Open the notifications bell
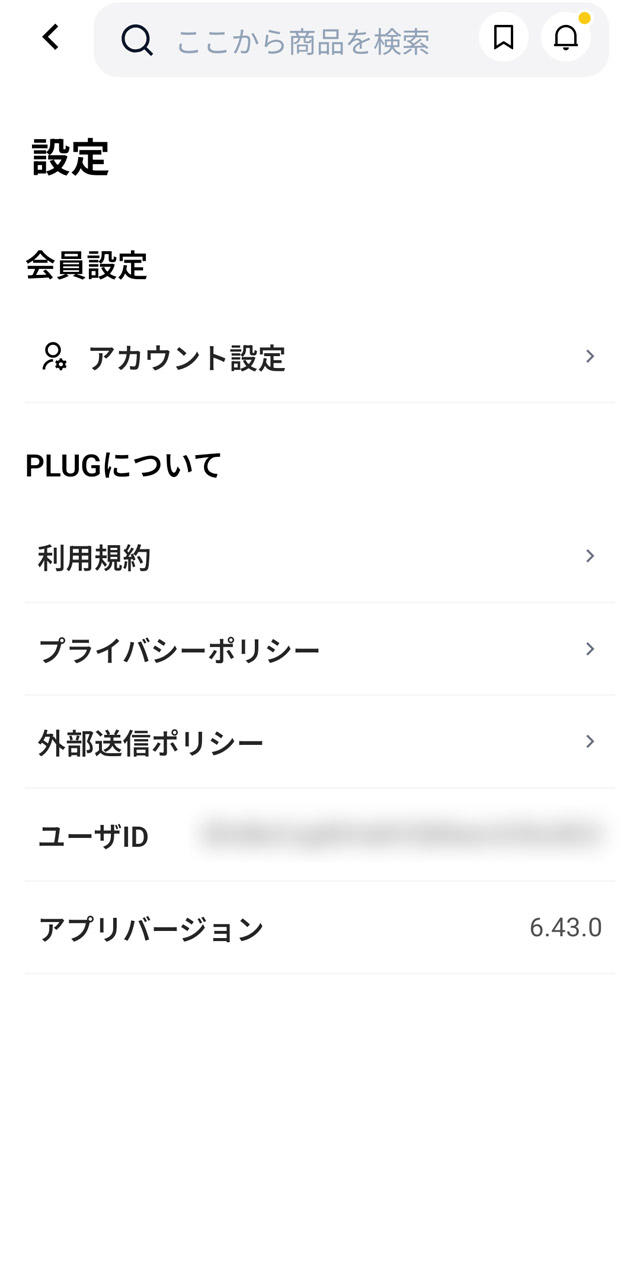This screenshot has height=1280, width=640. click(566, 38)
